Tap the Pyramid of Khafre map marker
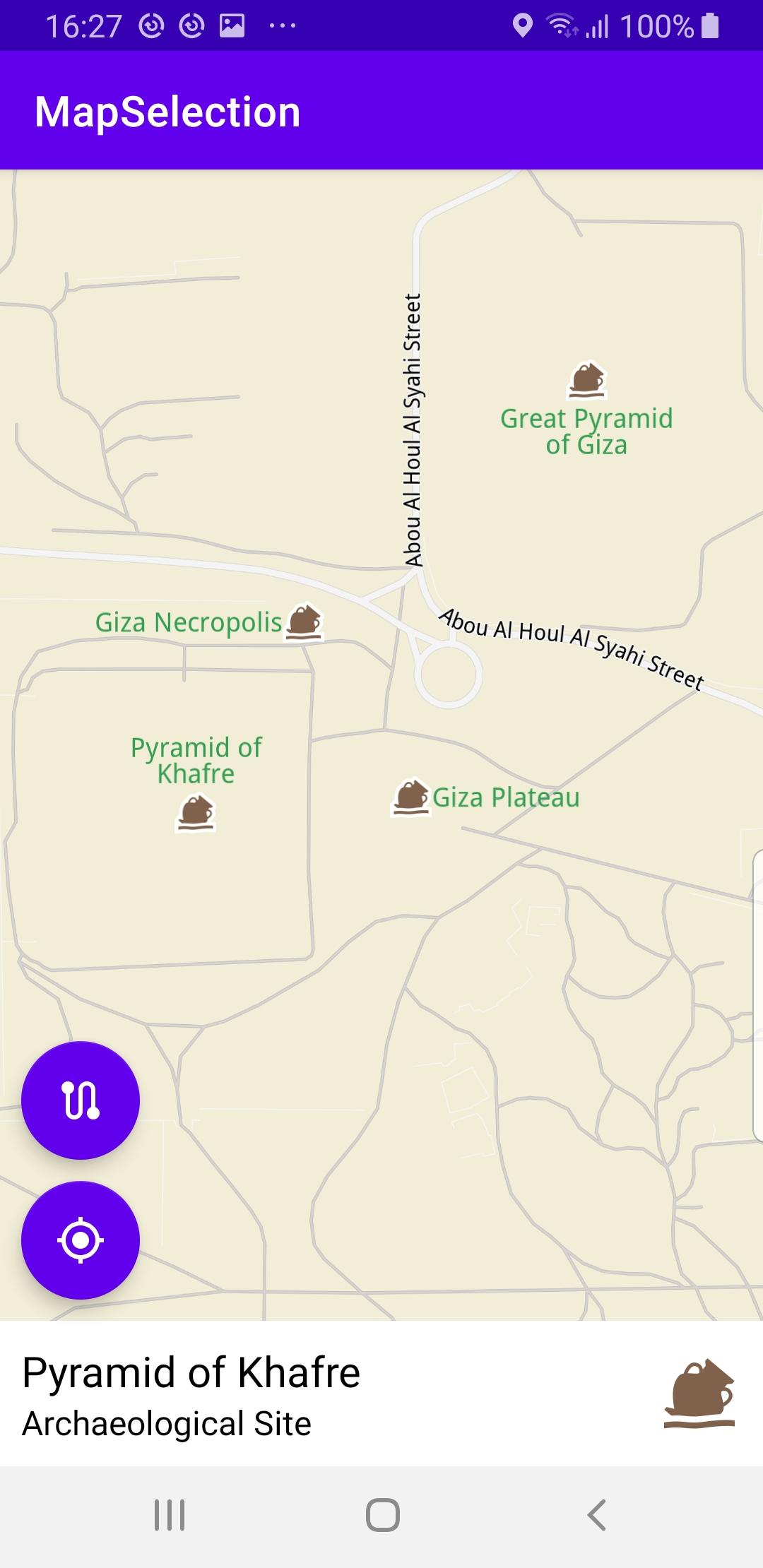 click(196, 812)
